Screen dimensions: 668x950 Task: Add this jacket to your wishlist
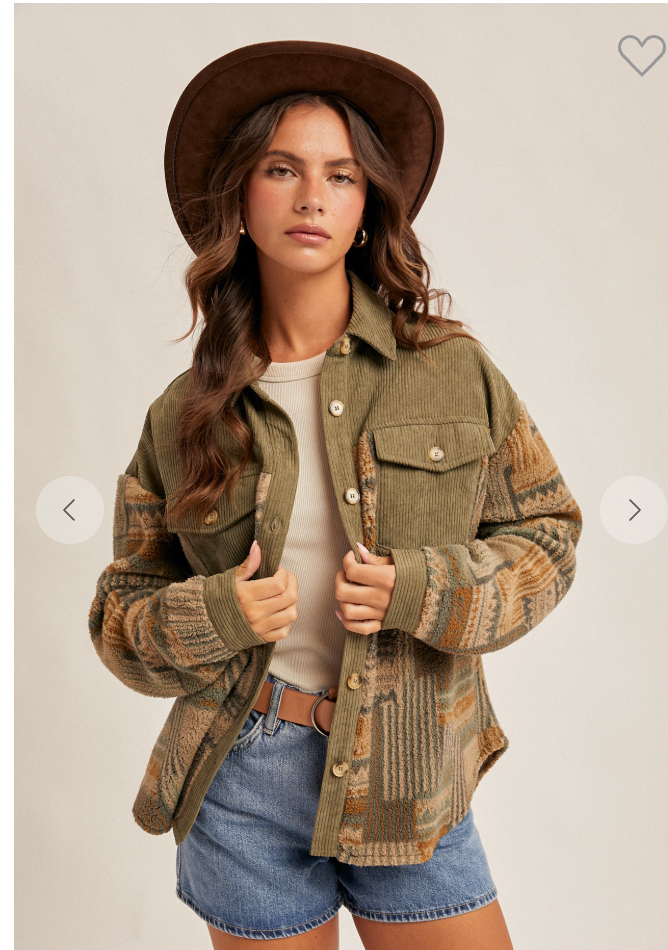click(x=640, y=55)
